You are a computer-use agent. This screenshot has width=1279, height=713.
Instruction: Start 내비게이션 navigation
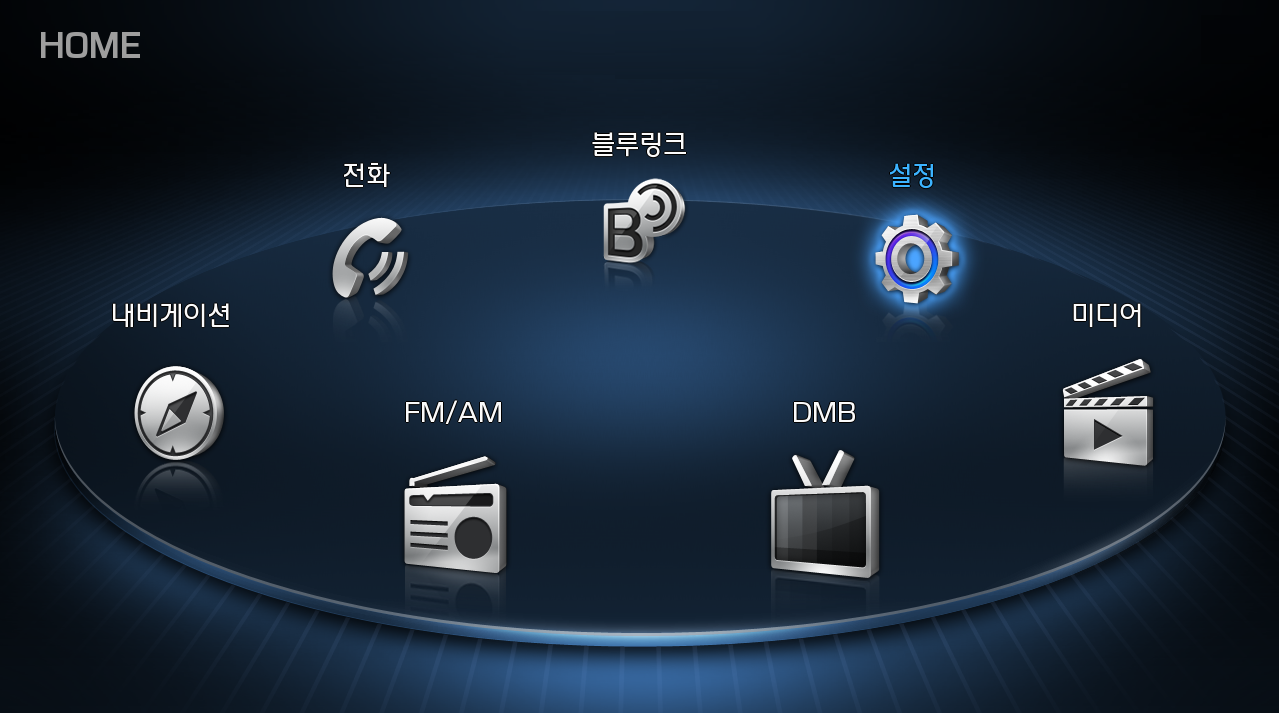click(177, 412)
